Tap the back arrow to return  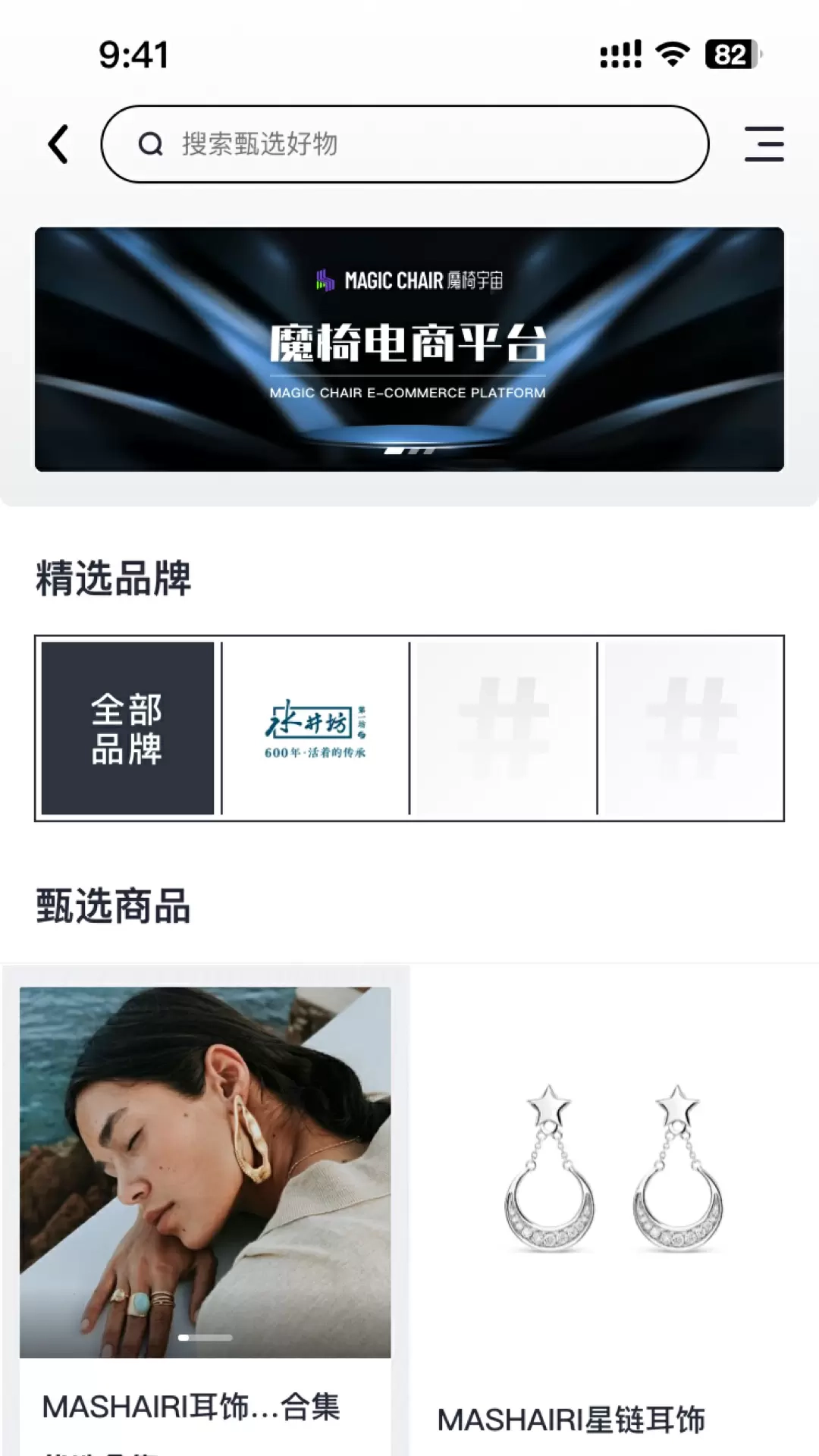[58, 144]
